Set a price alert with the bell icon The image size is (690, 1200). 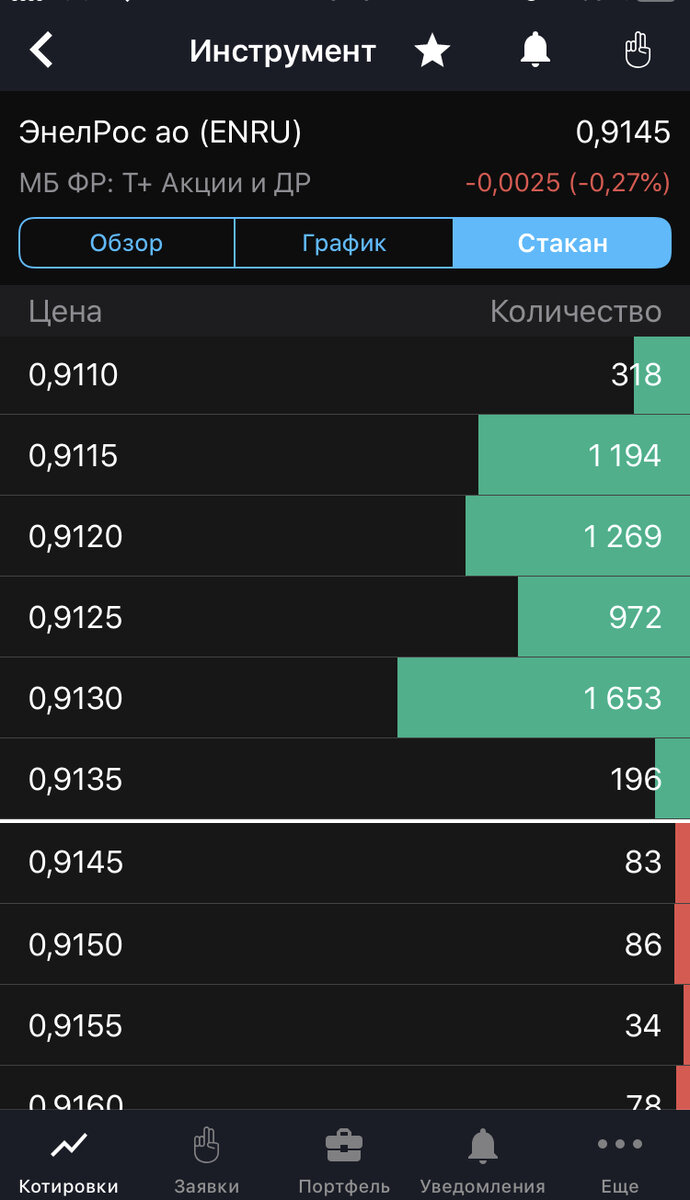(535, 50)
